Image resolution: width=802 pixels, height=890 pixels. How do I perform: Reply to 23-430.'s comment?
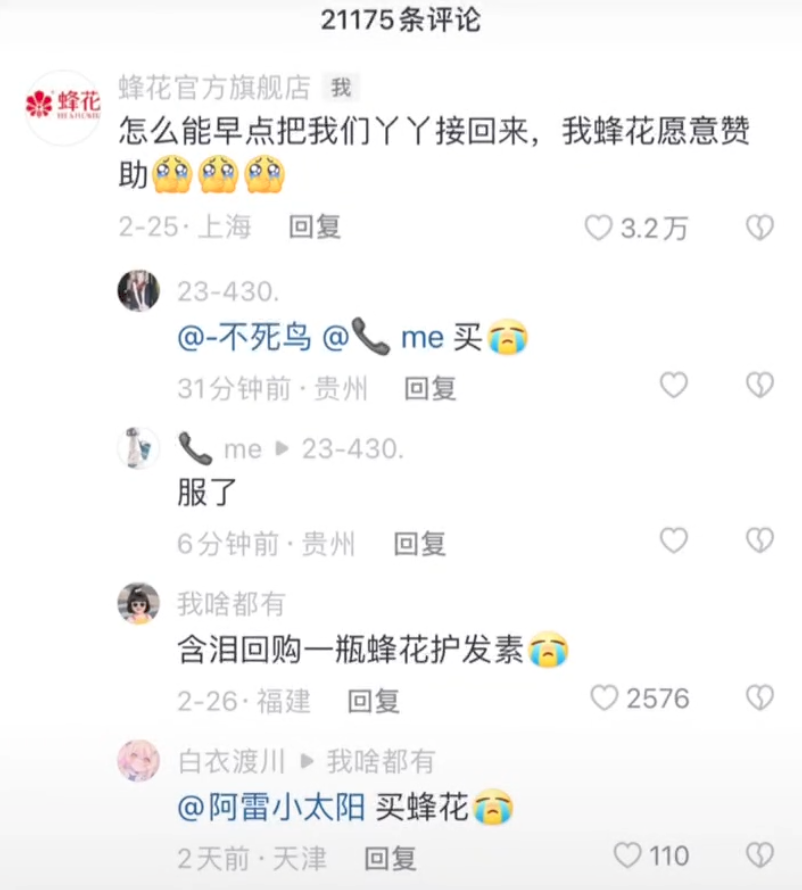(x=430, y=388)
